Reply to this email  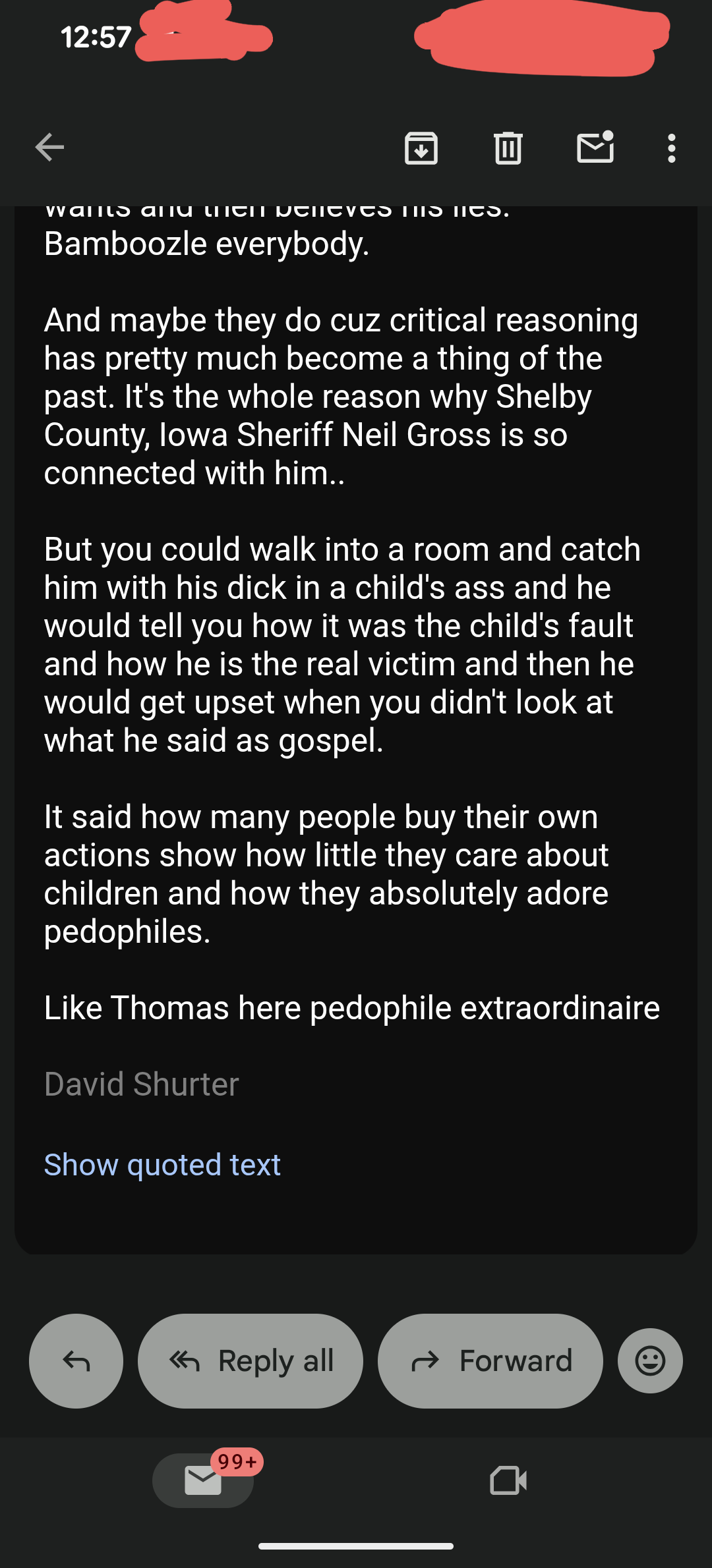click(76, 1360)
